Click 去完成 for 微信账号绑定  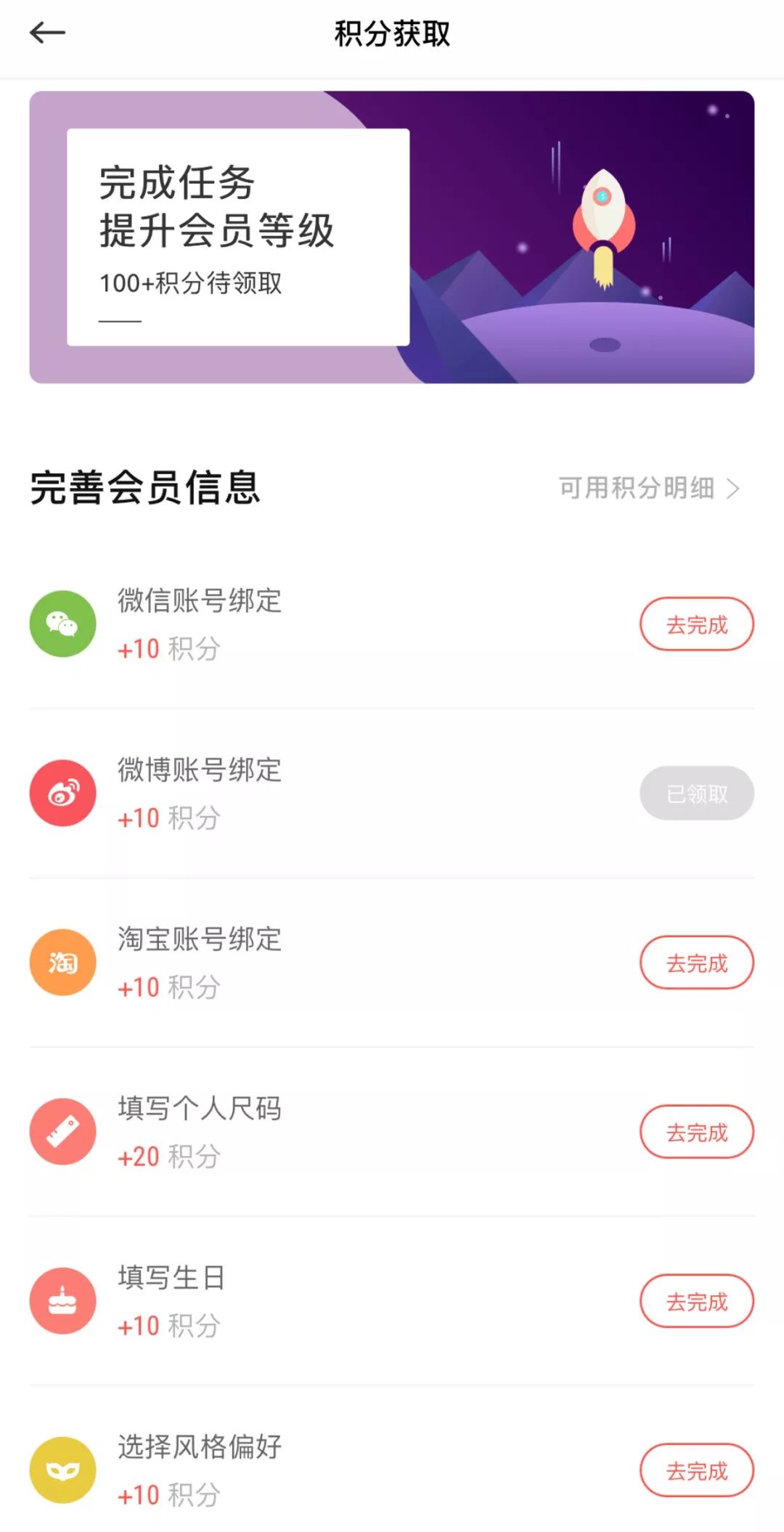click(695, 623)
